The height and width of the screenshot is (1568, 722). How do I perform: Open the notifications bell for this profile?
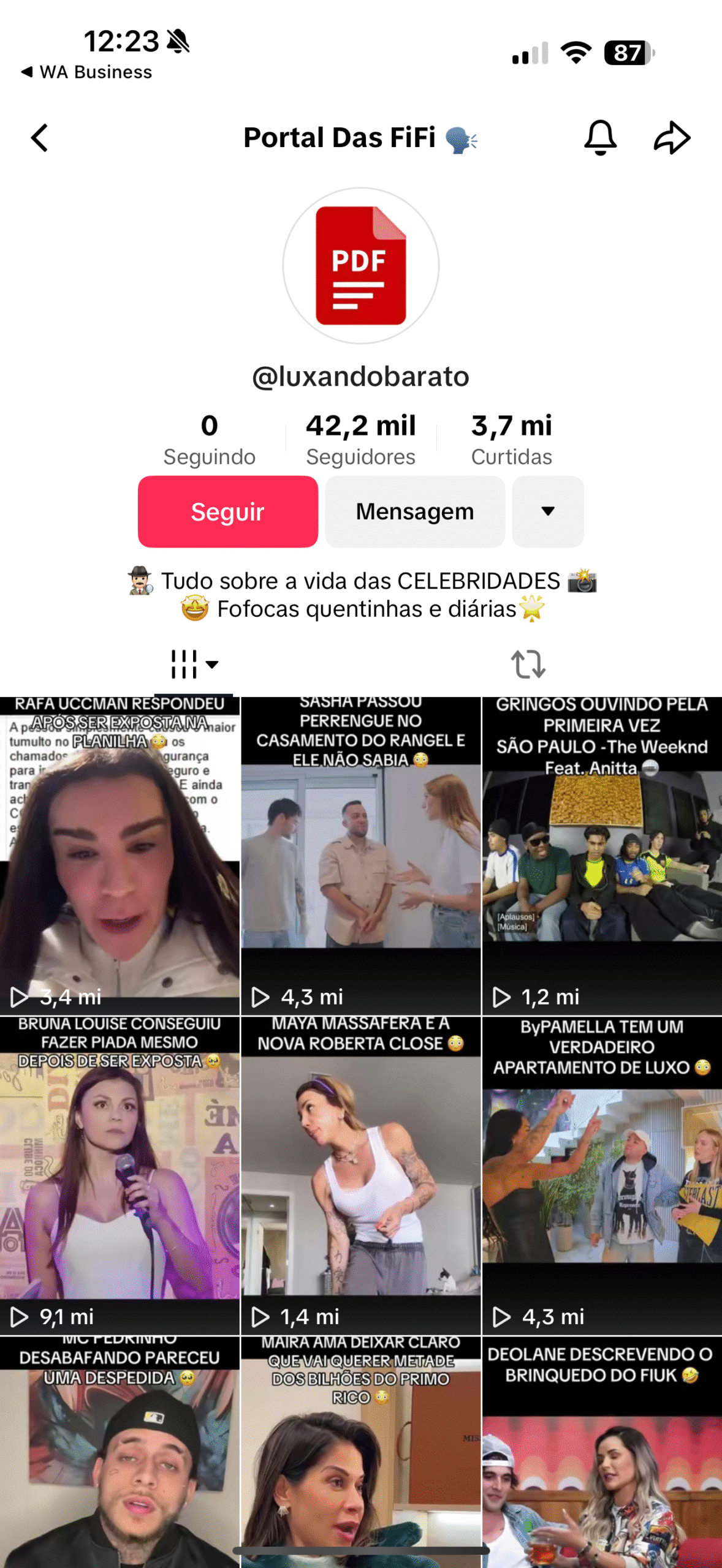600,138
